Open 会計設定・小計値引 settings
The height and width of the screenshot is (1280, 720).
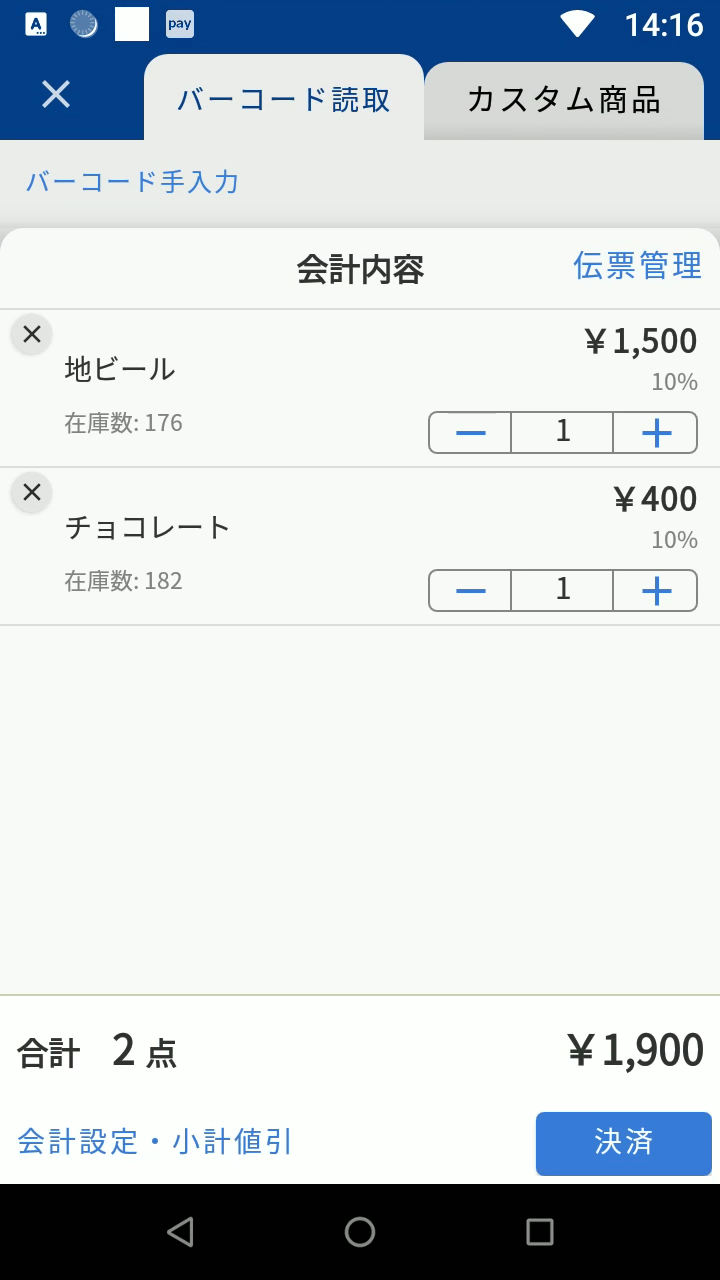155,1142
